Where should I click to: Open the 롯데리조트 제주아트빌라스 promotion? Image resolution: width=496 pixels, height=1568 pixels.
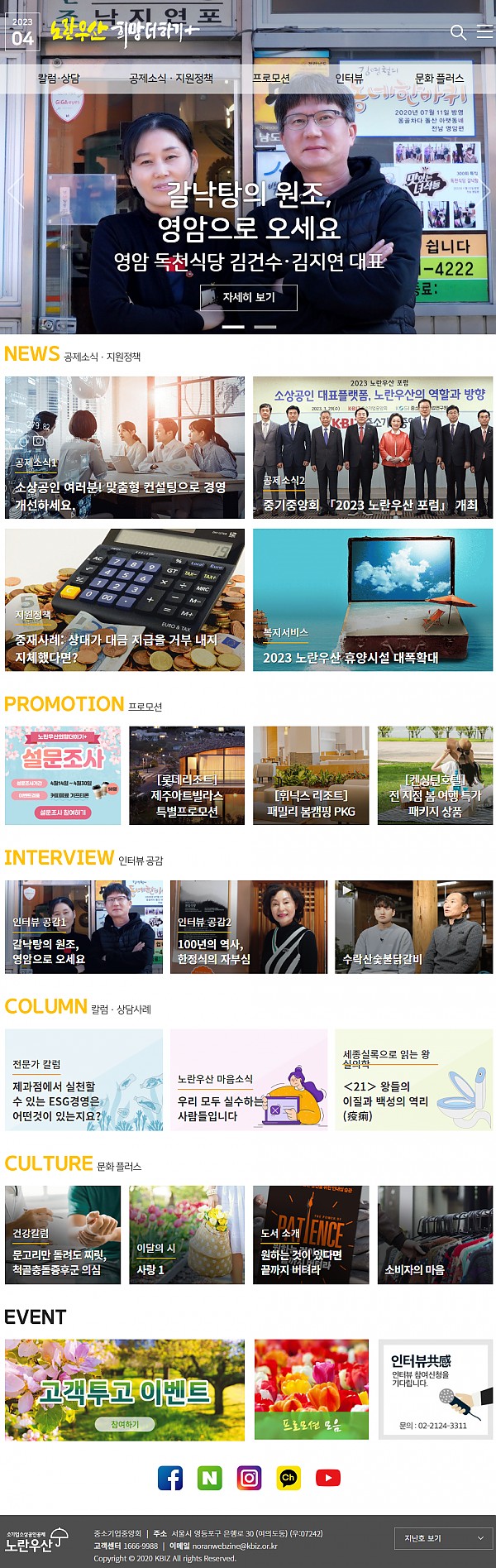coord(187,775)
